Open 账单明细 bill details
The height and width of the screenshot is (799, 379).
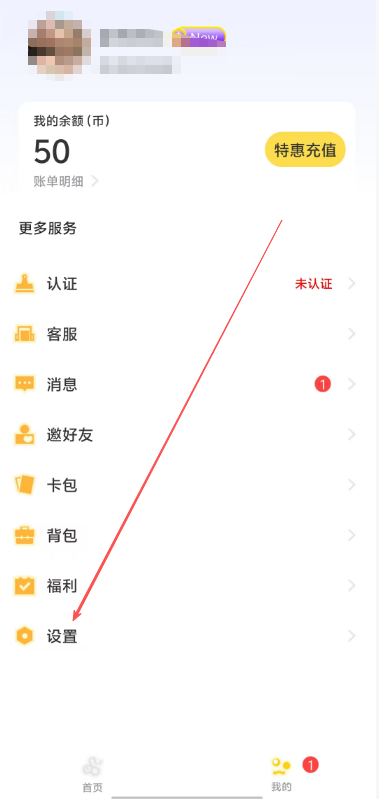pos(66,181)
